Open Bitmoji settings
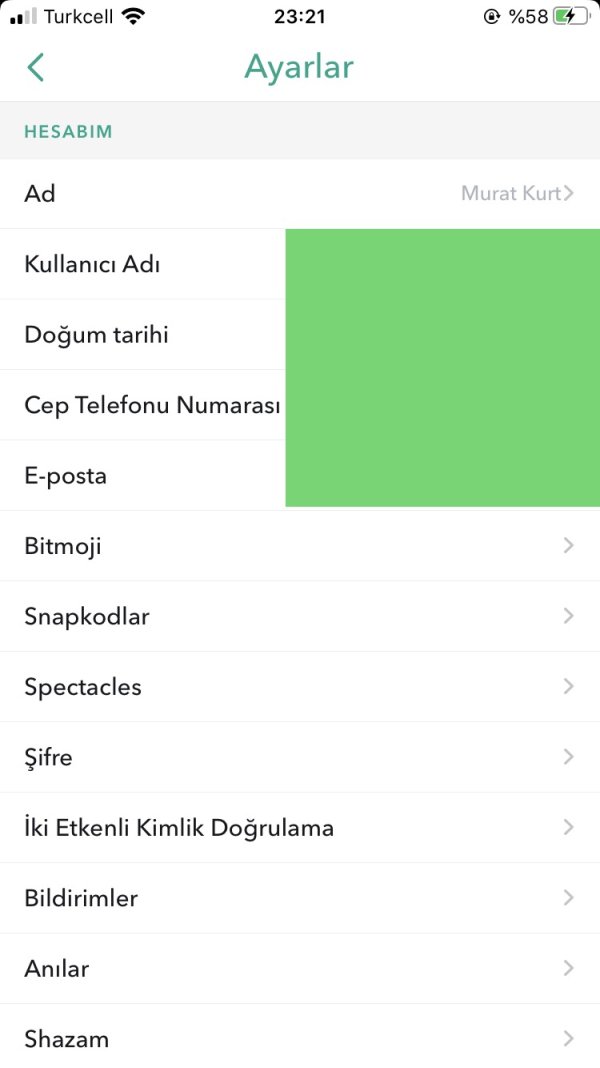This screenshot has height=1068, width=600. [x=300, y=546]
